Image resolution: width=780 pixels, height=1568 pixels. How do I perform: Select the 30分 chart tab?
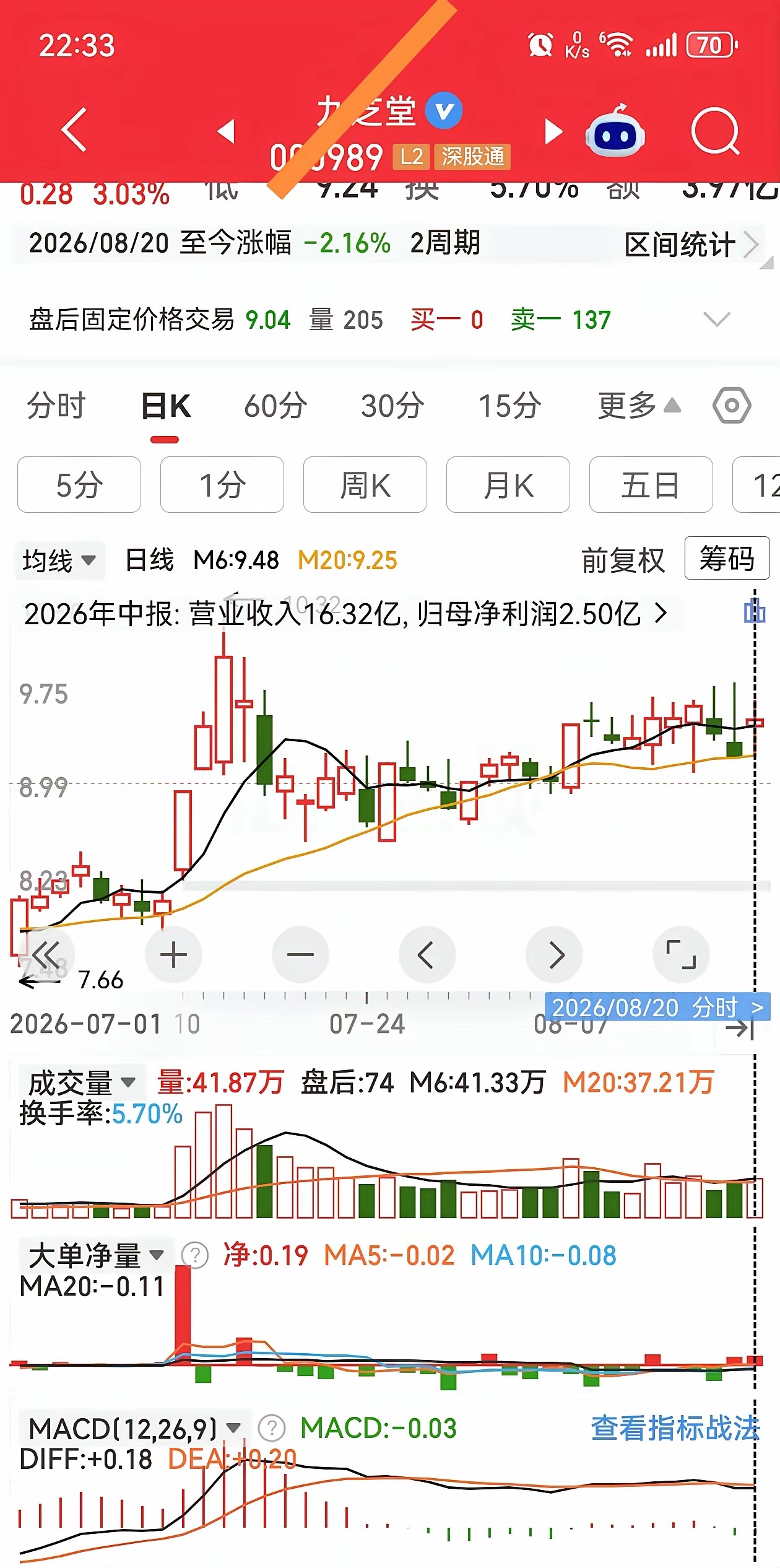point(392,406)
